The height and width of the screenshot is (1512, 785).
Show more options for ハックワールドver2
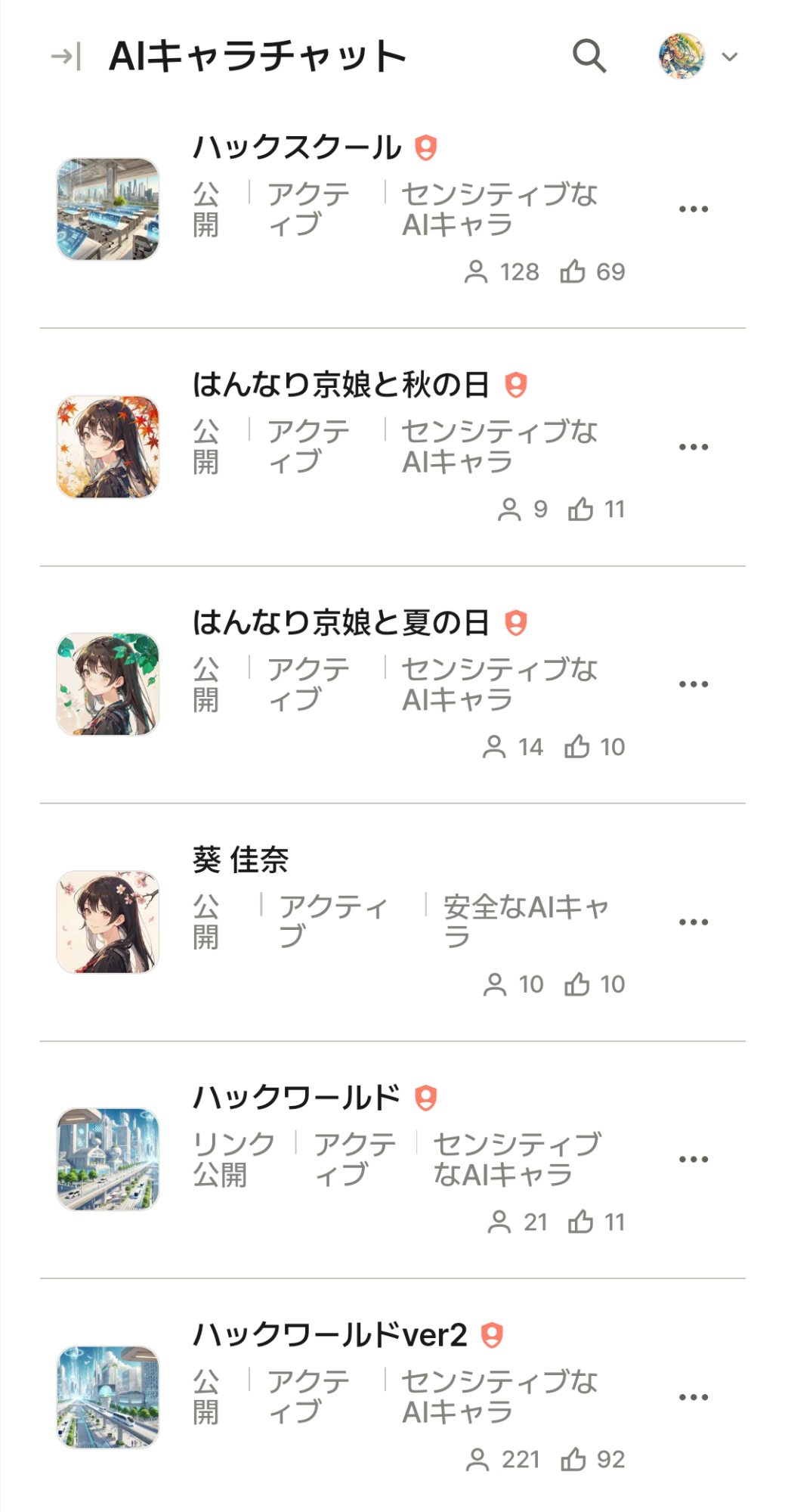click(x=693, y=1397)
